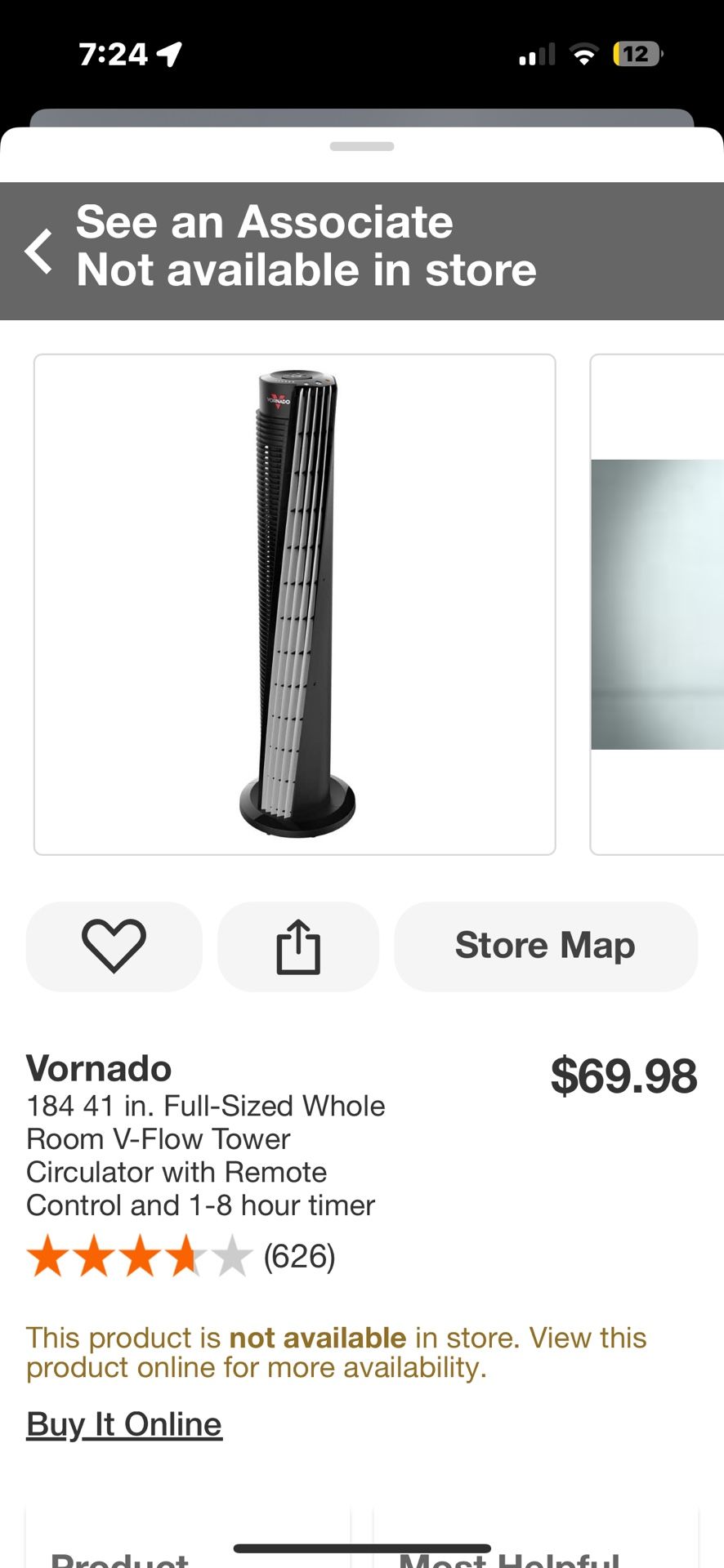Screen dimensions: 724x1568
Task: Expand the sheet using the top grab handle
Action: tap(362, 147)
